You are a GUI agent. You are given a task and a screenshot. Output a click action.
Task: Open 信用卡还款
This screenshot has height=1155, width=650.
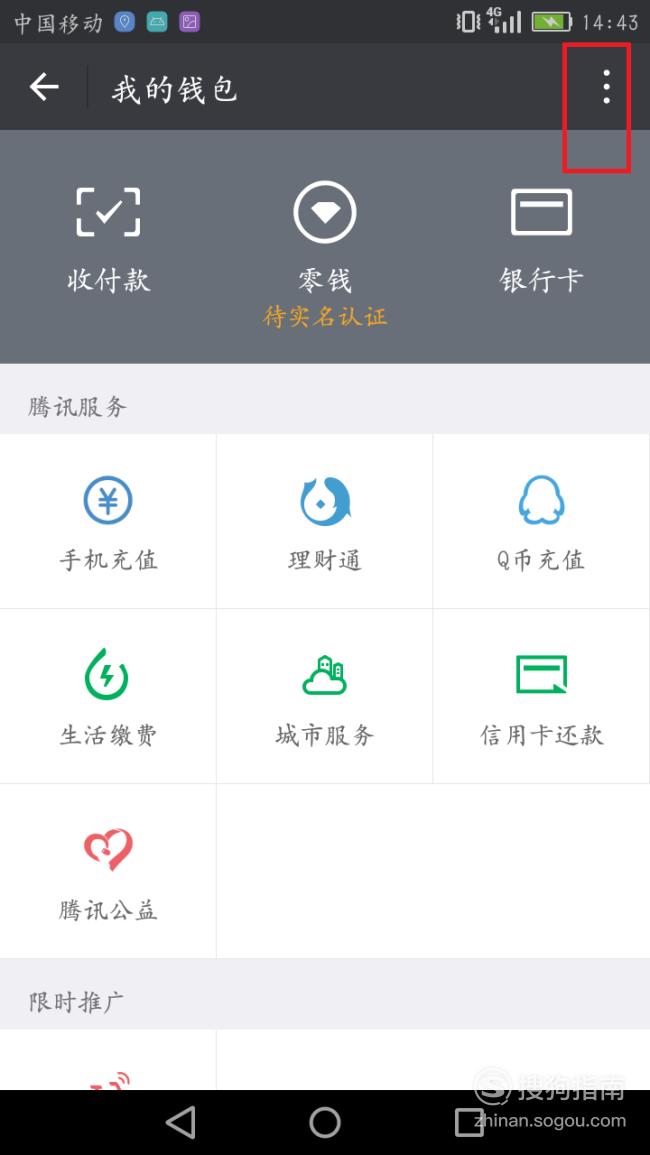pyautogui.click(x=542, y=696)
